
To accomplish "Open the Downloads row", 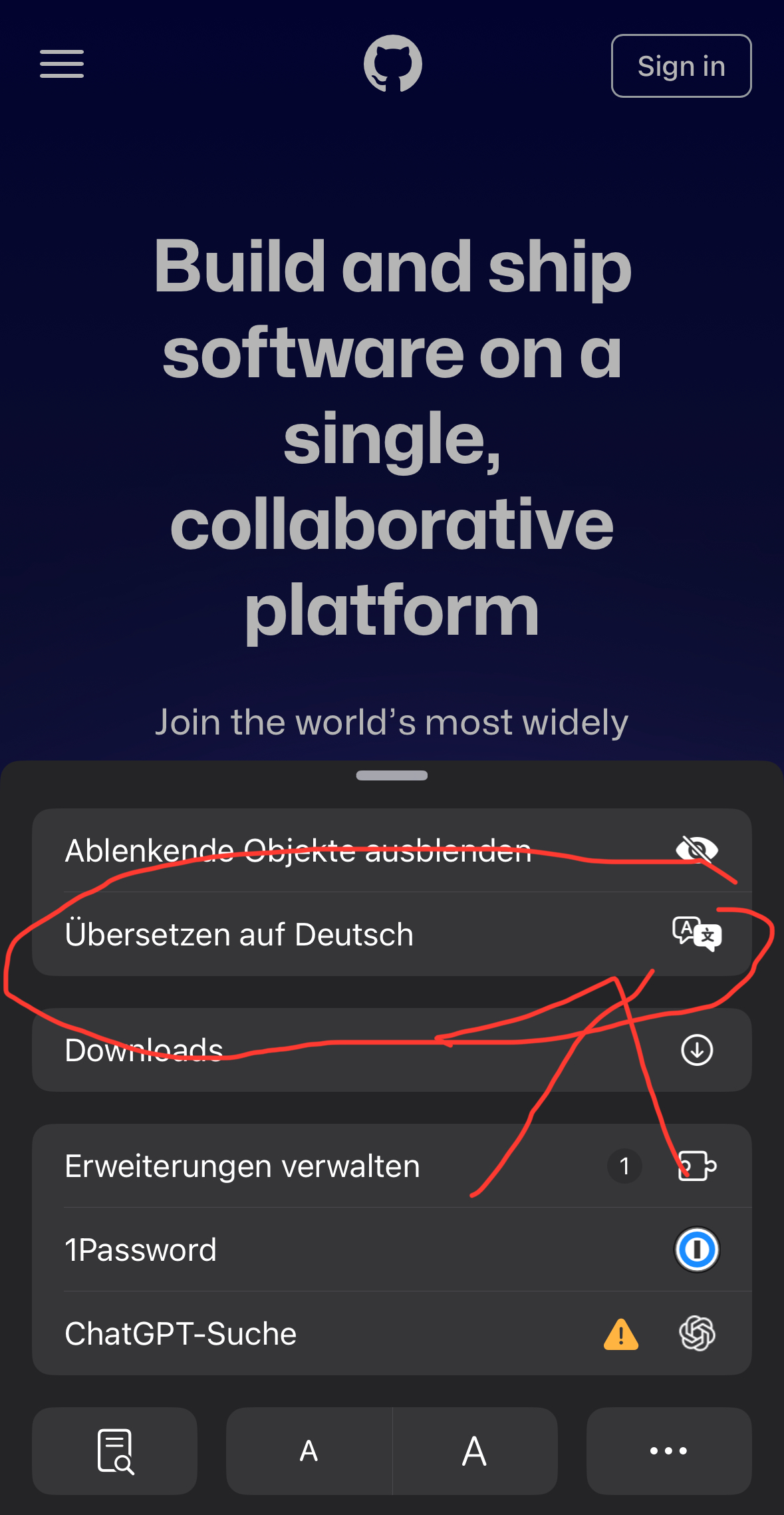I will 391,1050.
